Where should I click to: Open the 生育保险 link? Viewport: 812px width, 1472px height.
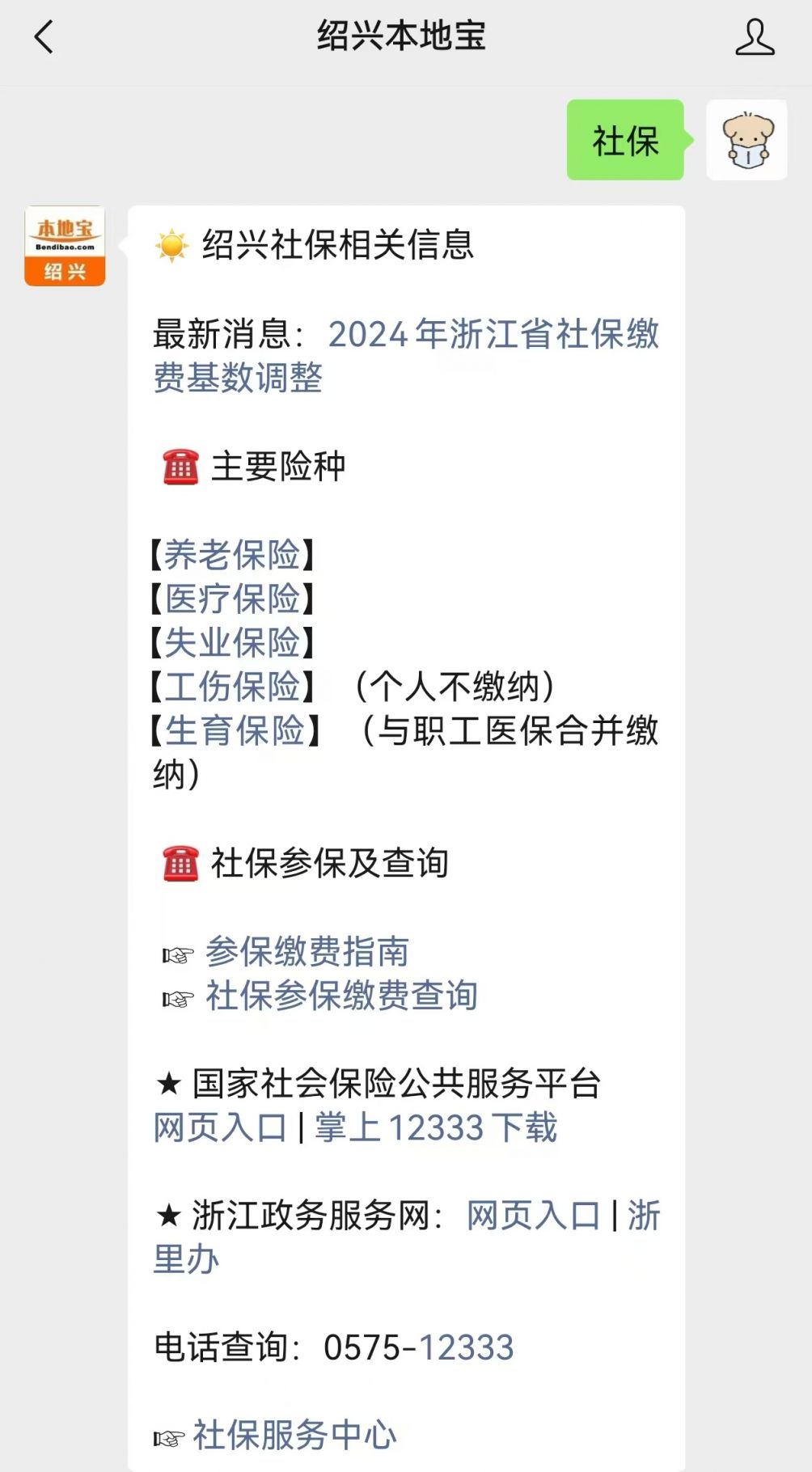click(x=235, y=730)
